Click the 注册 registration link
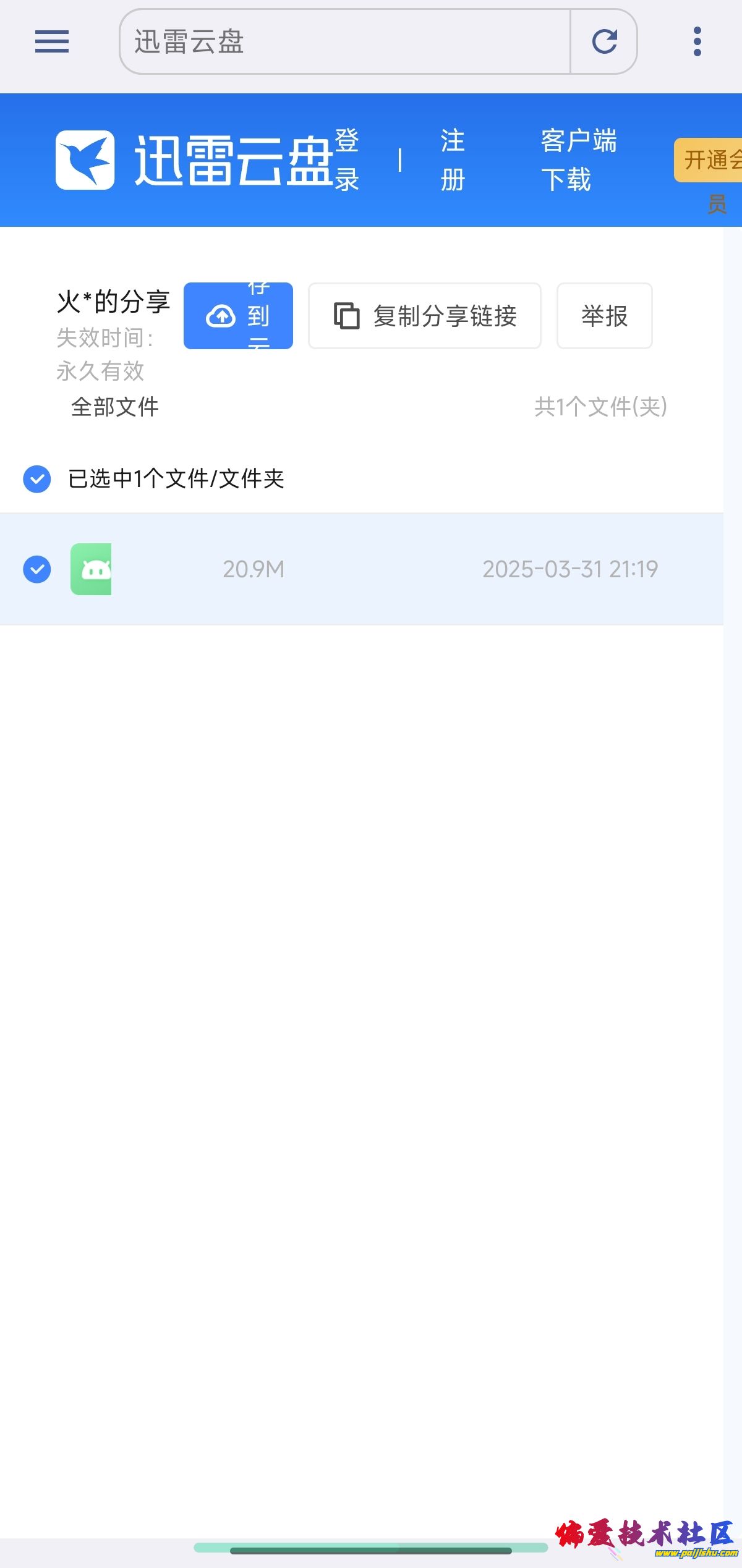Screen dimensions: 742x1568 pos(452,159)
